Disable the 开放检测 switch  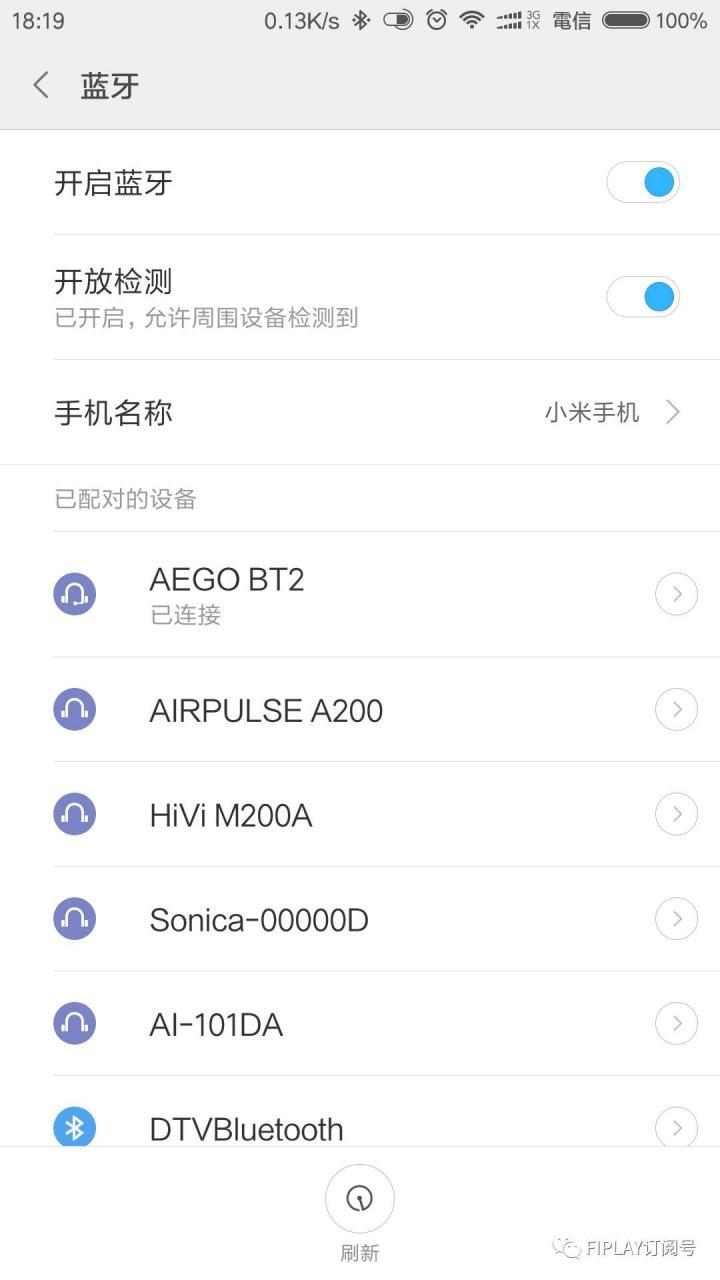[x=643, y=297]
